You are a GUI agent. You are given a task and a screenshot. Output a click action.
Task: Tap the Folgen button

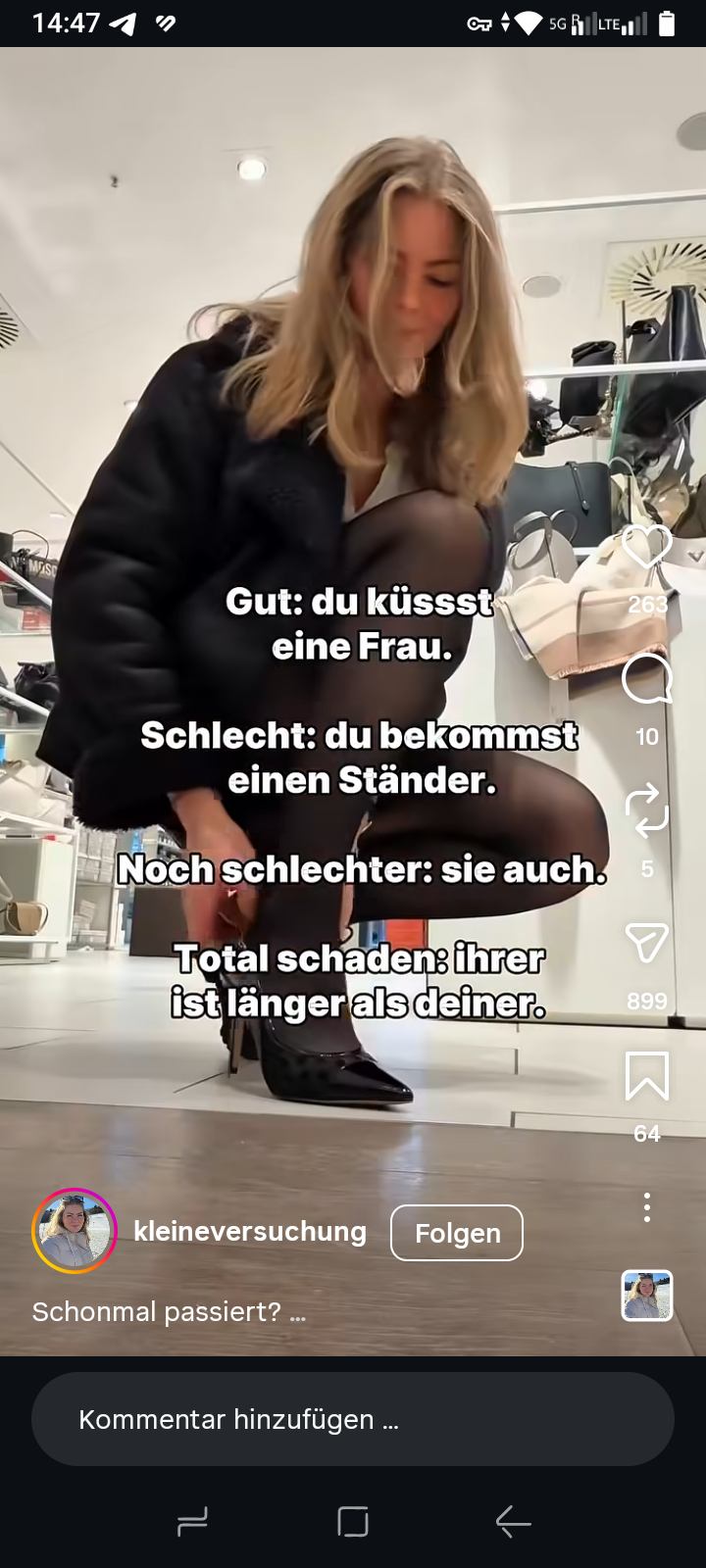click(x=457, y=1233)
